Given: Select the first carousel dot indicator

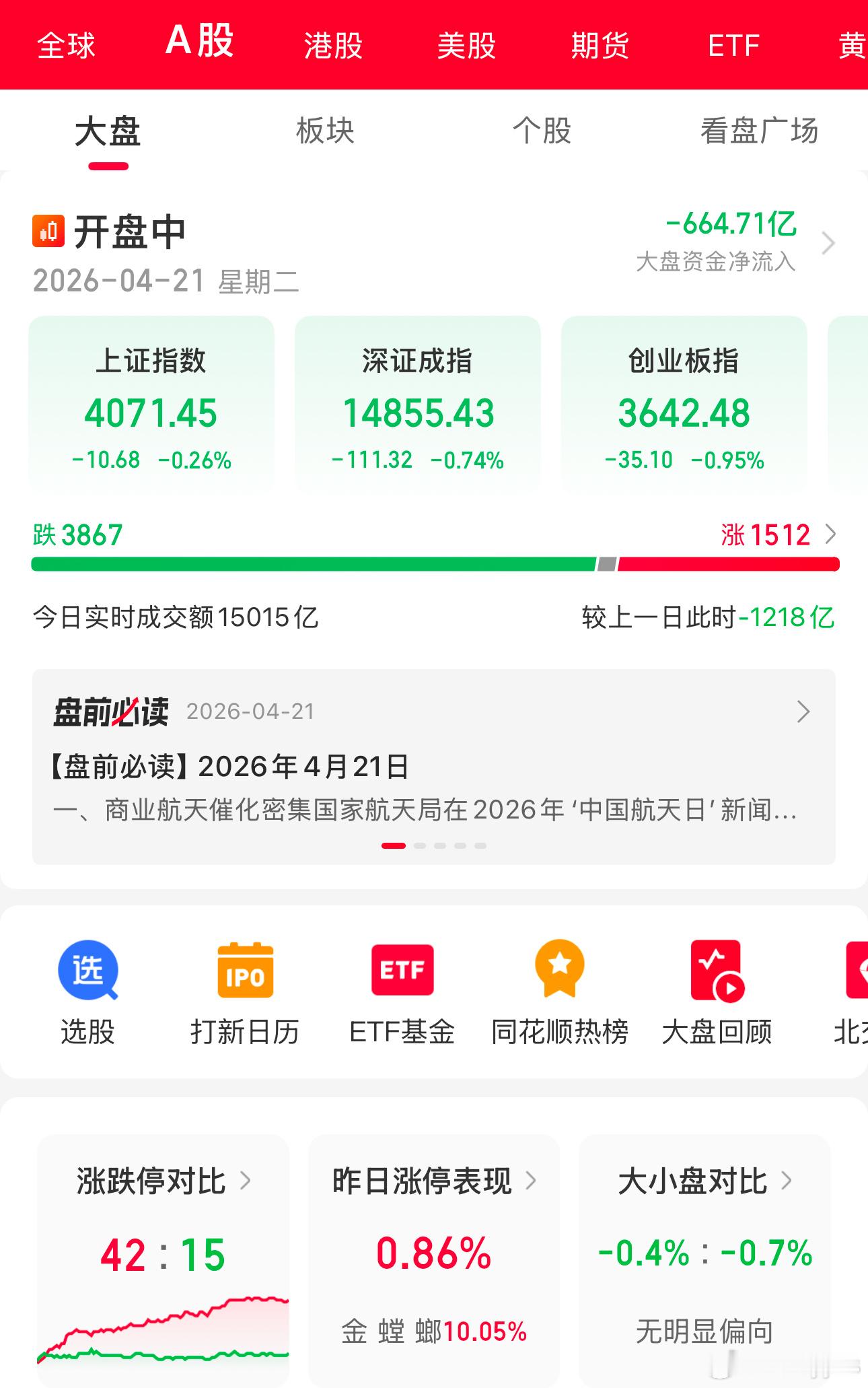Looking at the screenshot, I should pyautogui.click(x=392, y=845).
